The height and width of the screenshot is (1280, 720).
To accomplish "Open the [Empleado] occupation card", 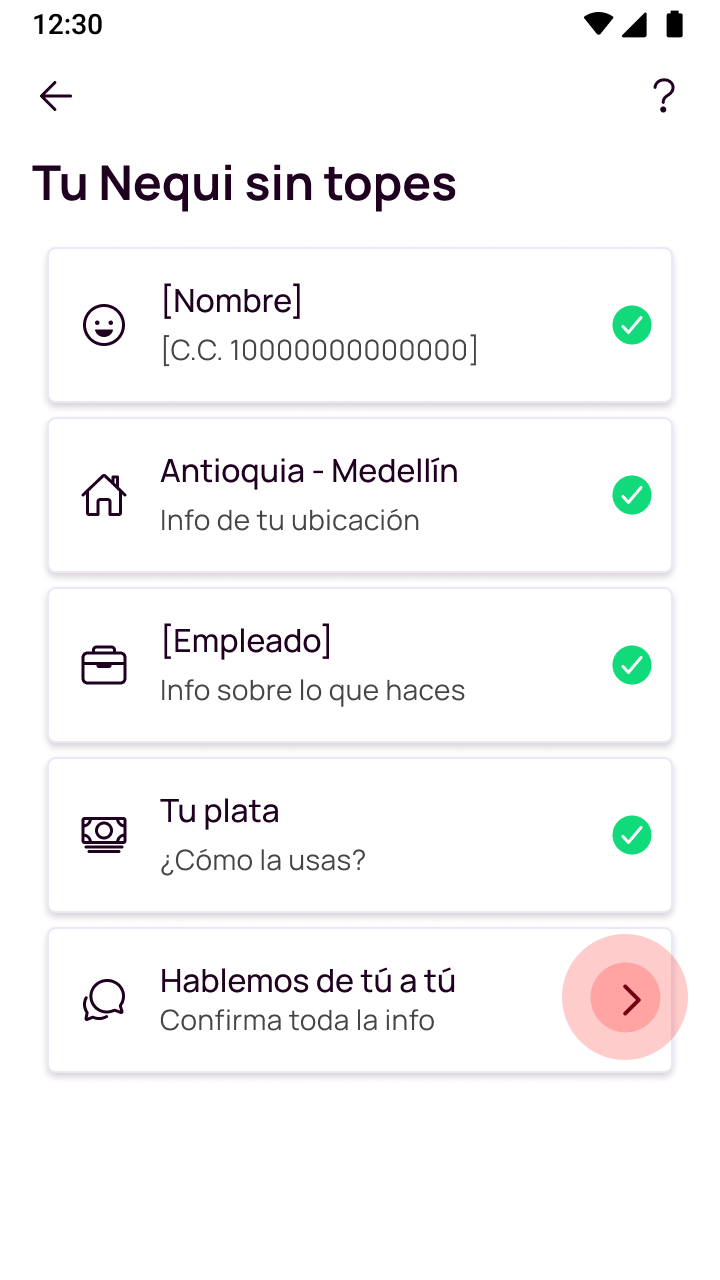I will (x=360, y=665).
